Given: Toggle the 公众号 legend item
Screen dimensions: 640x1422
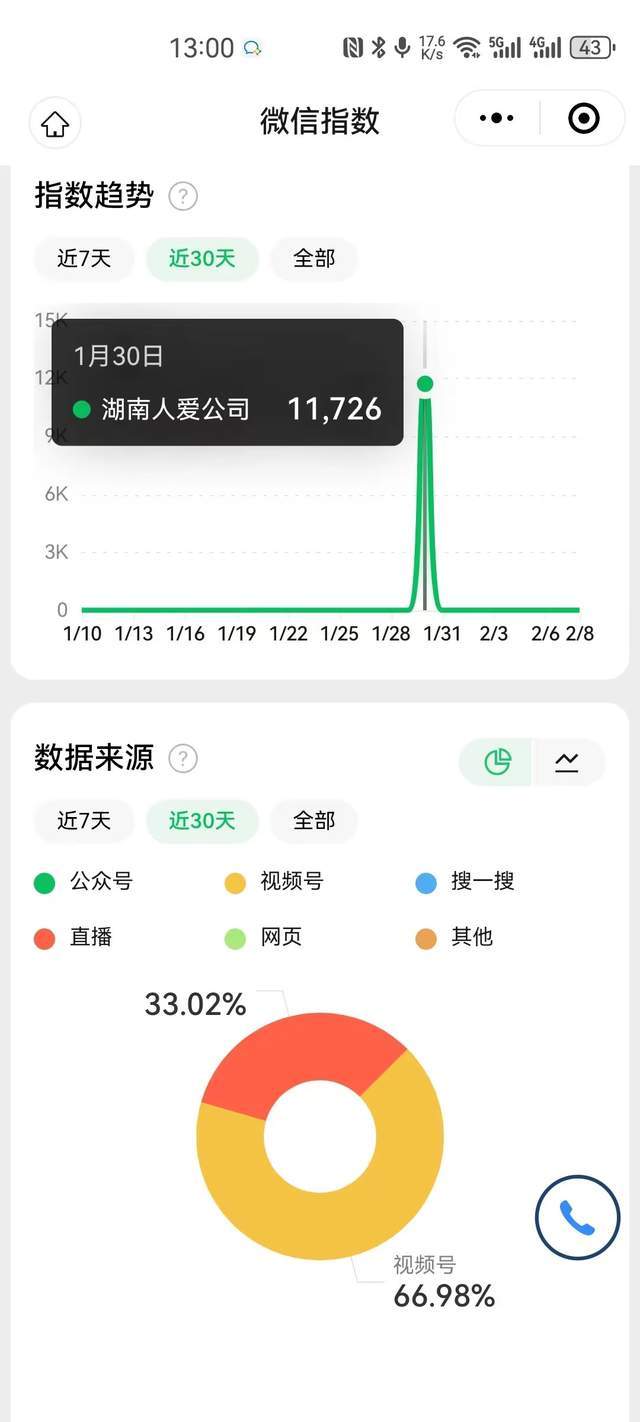Looking at the screenshot, I should tap(83, 882).
